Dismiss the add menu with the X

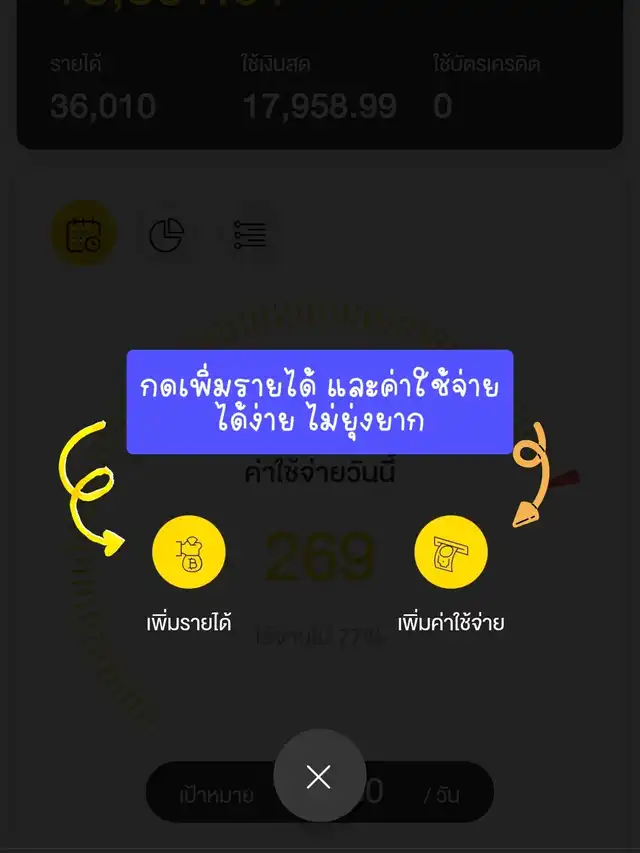[319, 776]
